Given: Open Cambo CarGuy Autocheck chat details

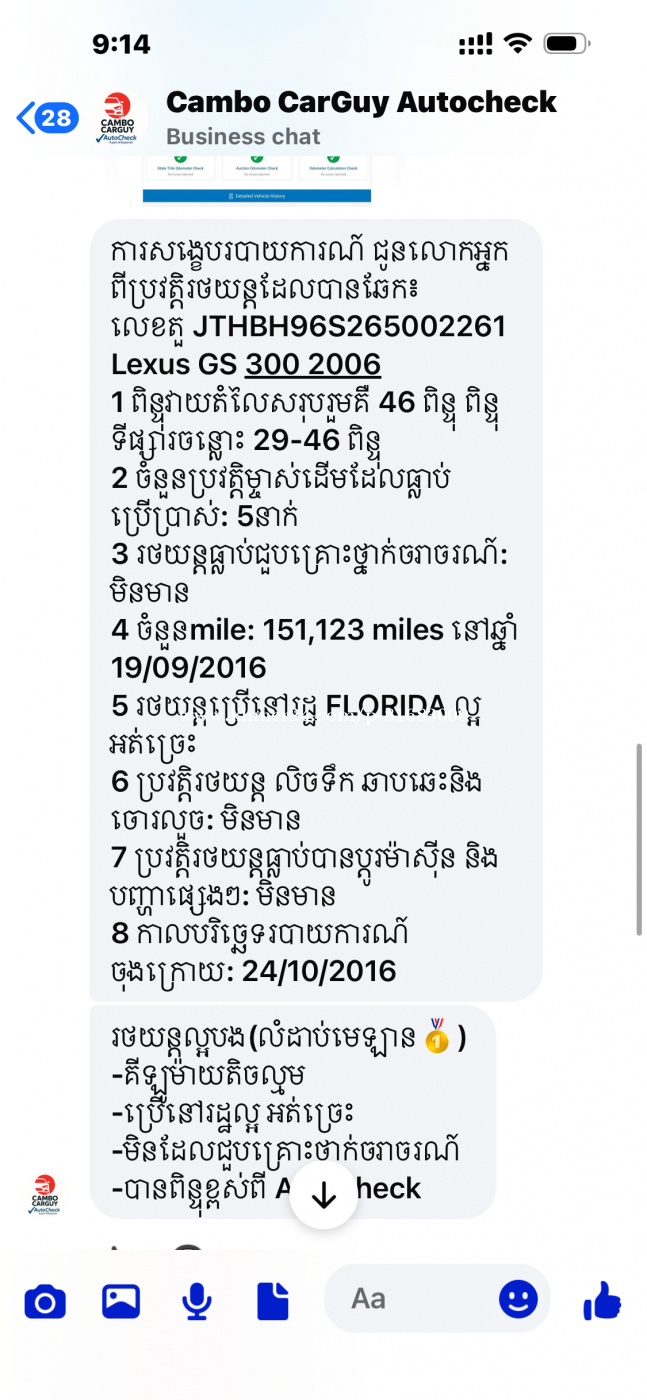Looking at the screenshot, I should (x=360, y=117).
